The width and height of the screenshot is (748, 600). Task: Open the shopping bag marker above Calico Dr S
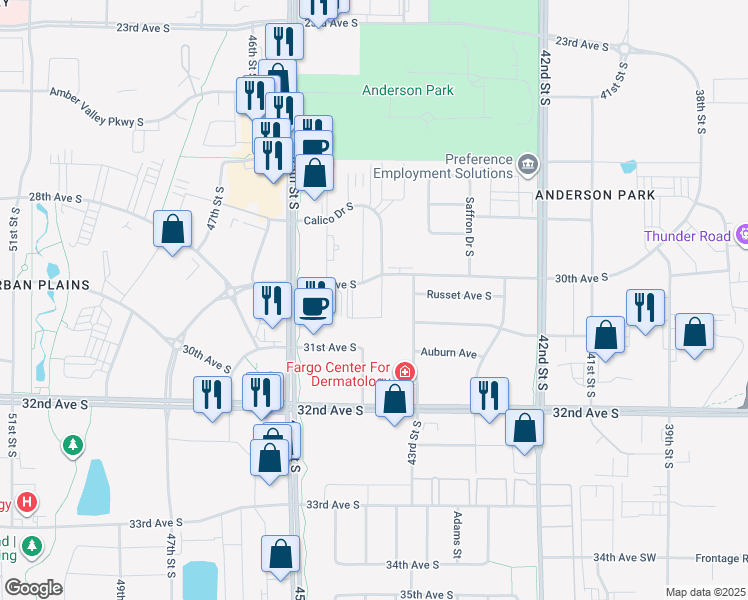point(315,172)
